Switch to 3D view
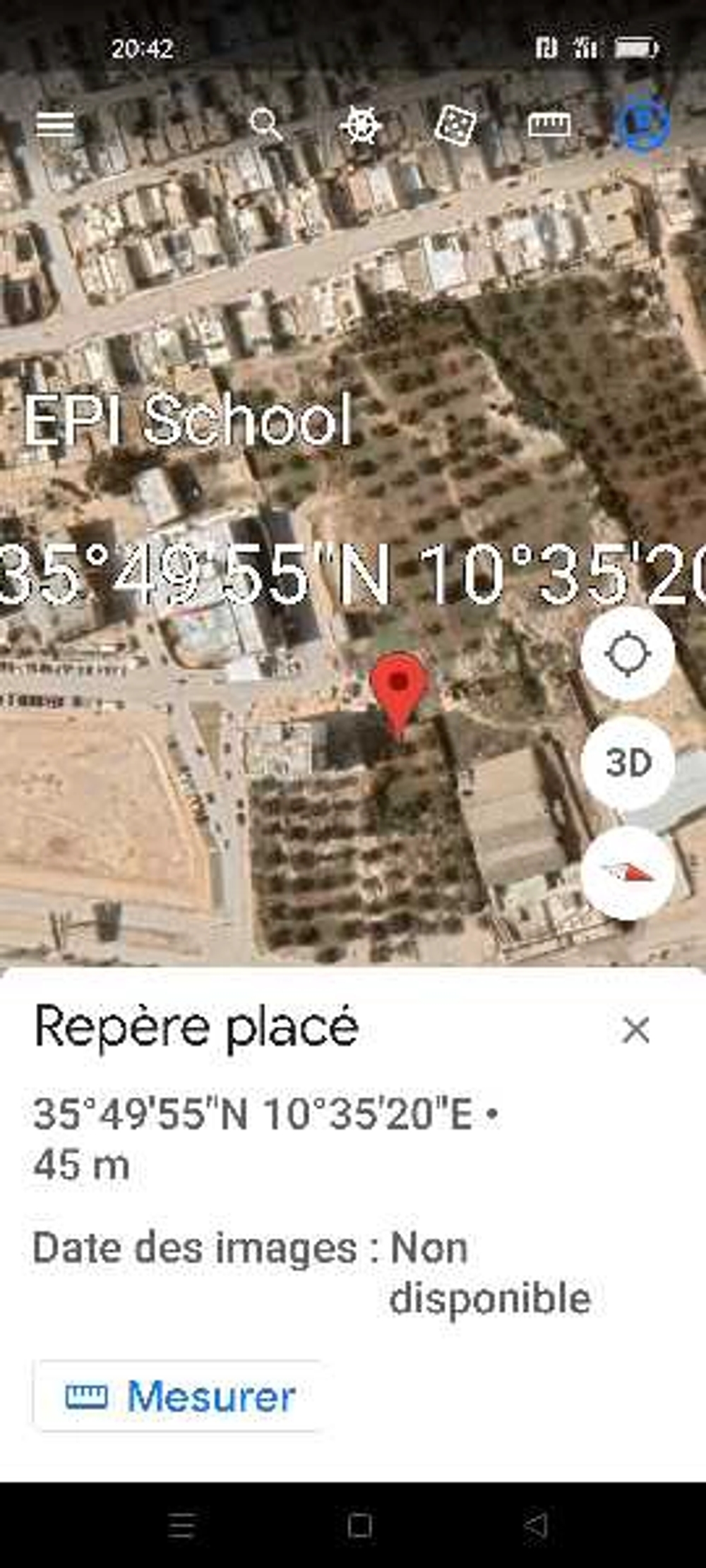The image size is (706, 1568). (x=628, y=762)
